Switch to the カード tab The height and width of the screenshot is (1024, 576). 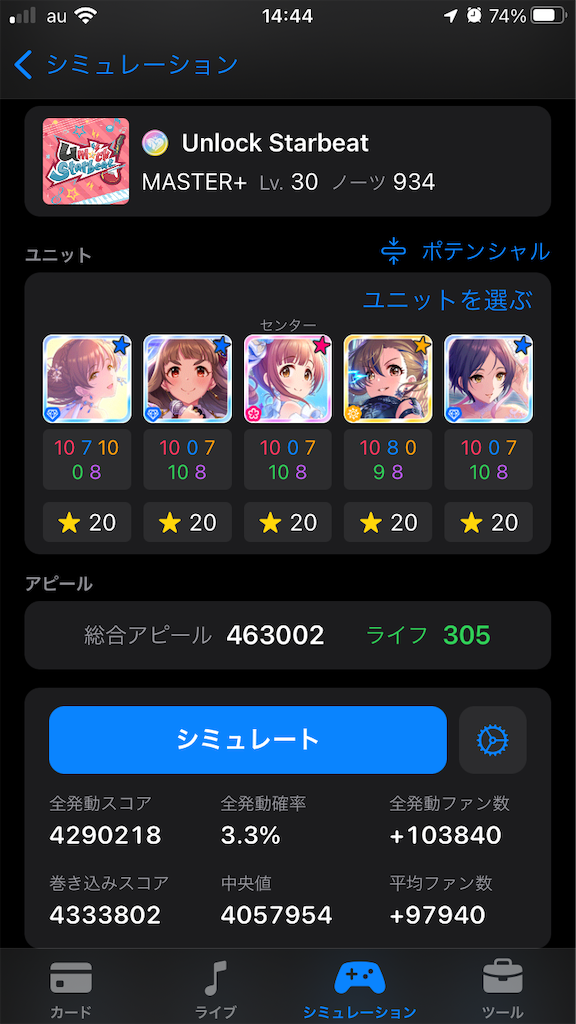[71, 989]
